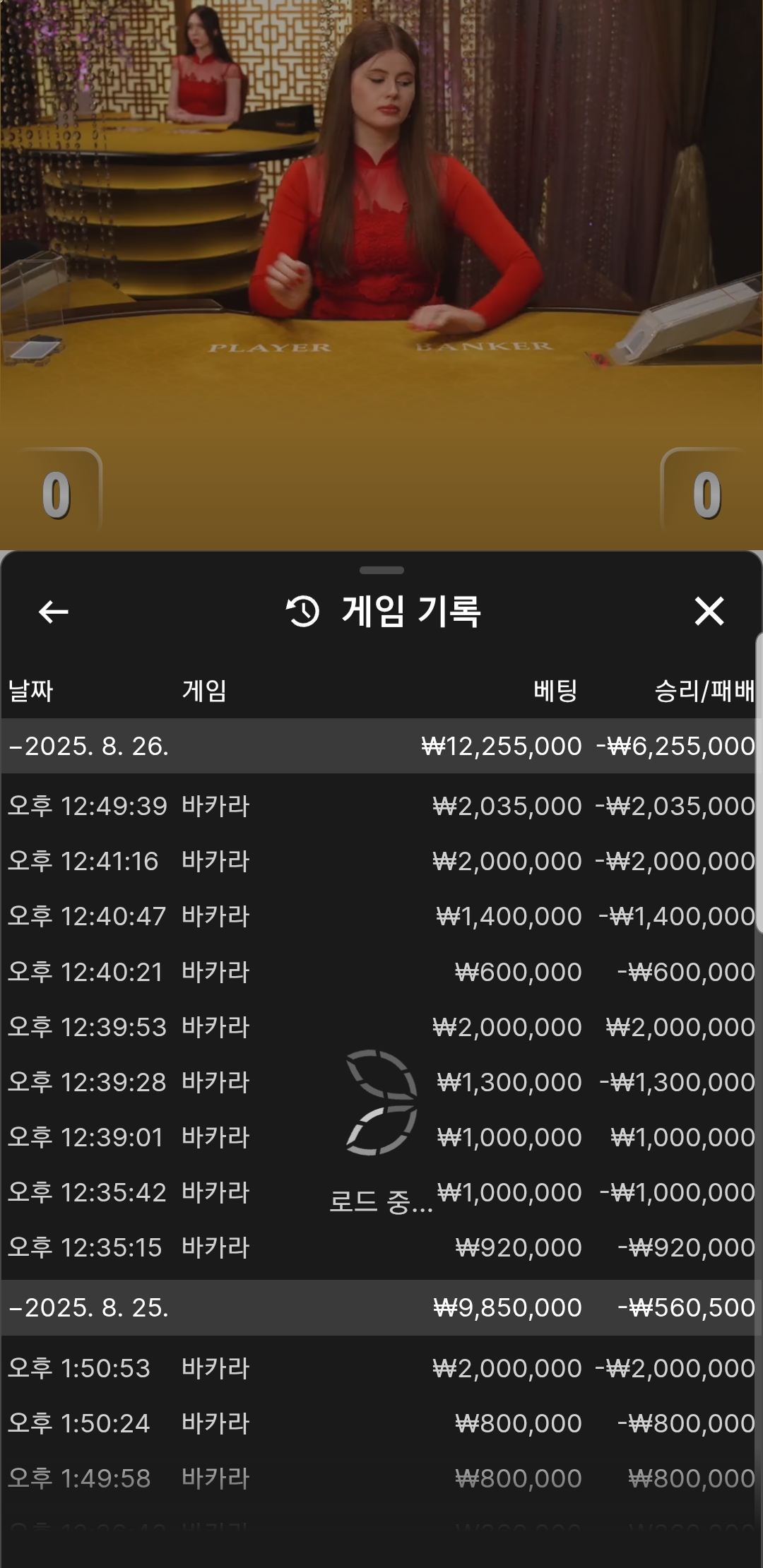The height and width of the screenshot is (1568, 763).
Task: Close the game history panel
Action: [x=709, y=611]
